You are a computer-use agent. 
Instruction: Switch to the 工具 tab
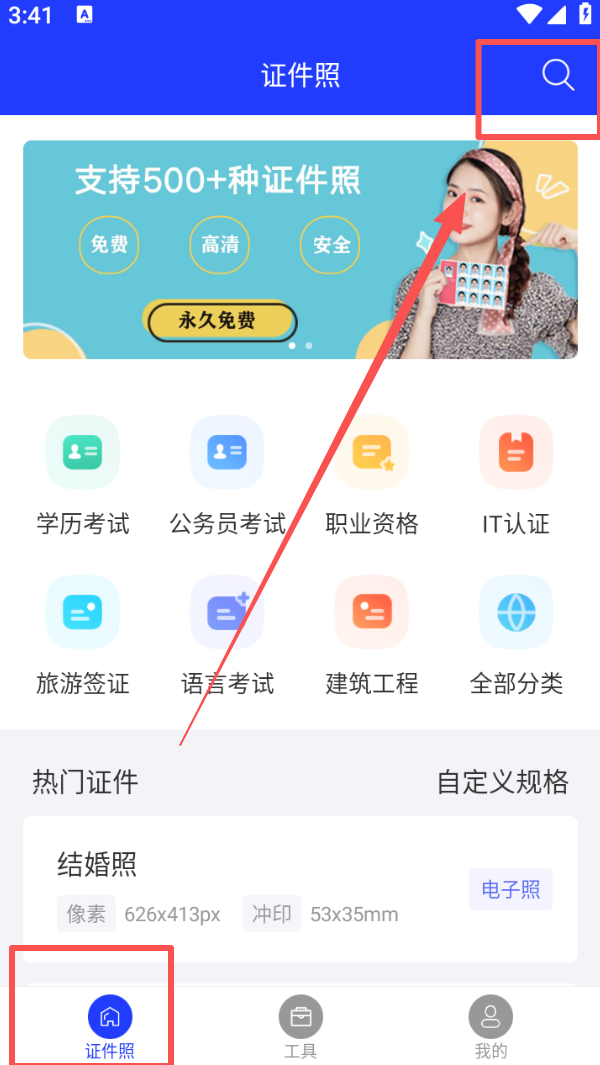pos(300,1026)
